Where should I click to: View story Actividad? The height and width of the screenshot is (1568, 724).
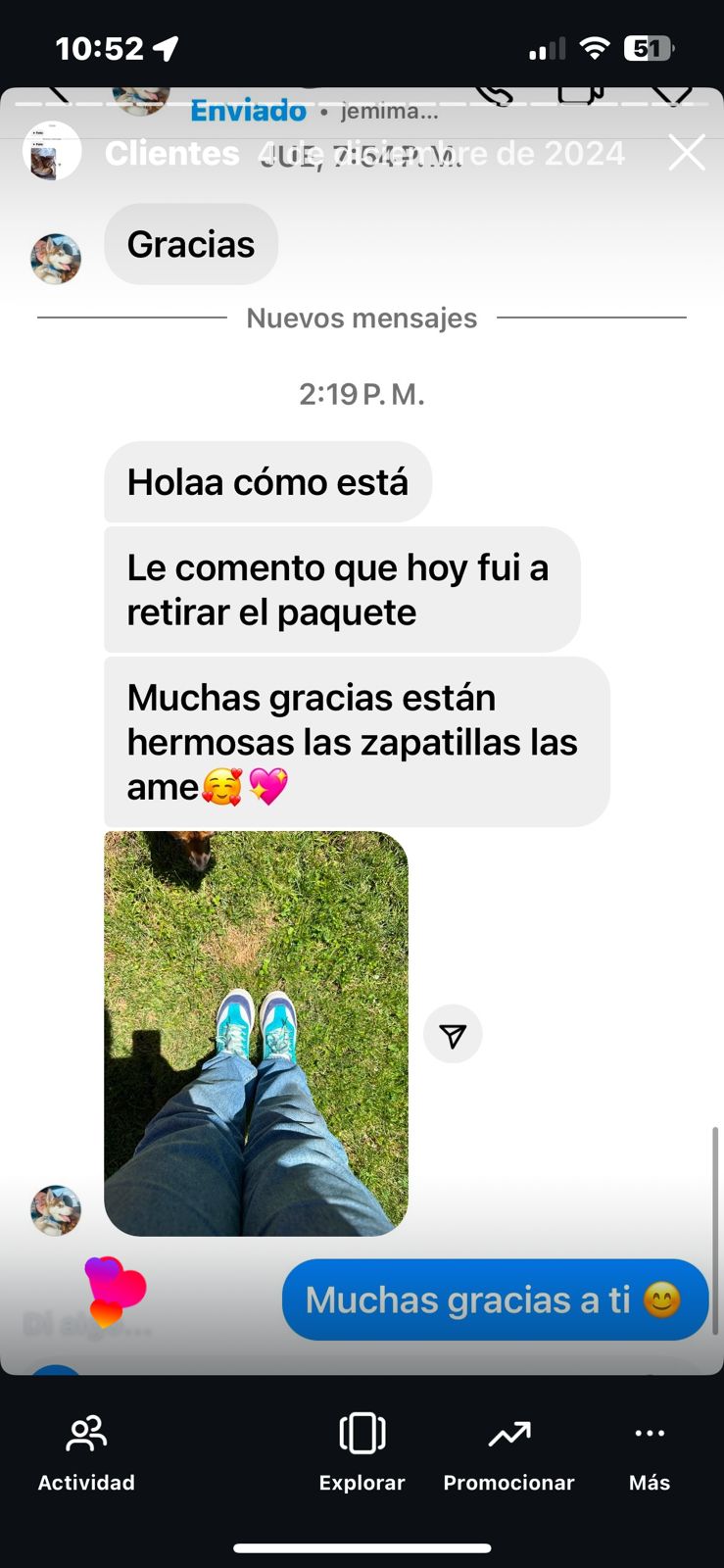tap(86, 1452)
